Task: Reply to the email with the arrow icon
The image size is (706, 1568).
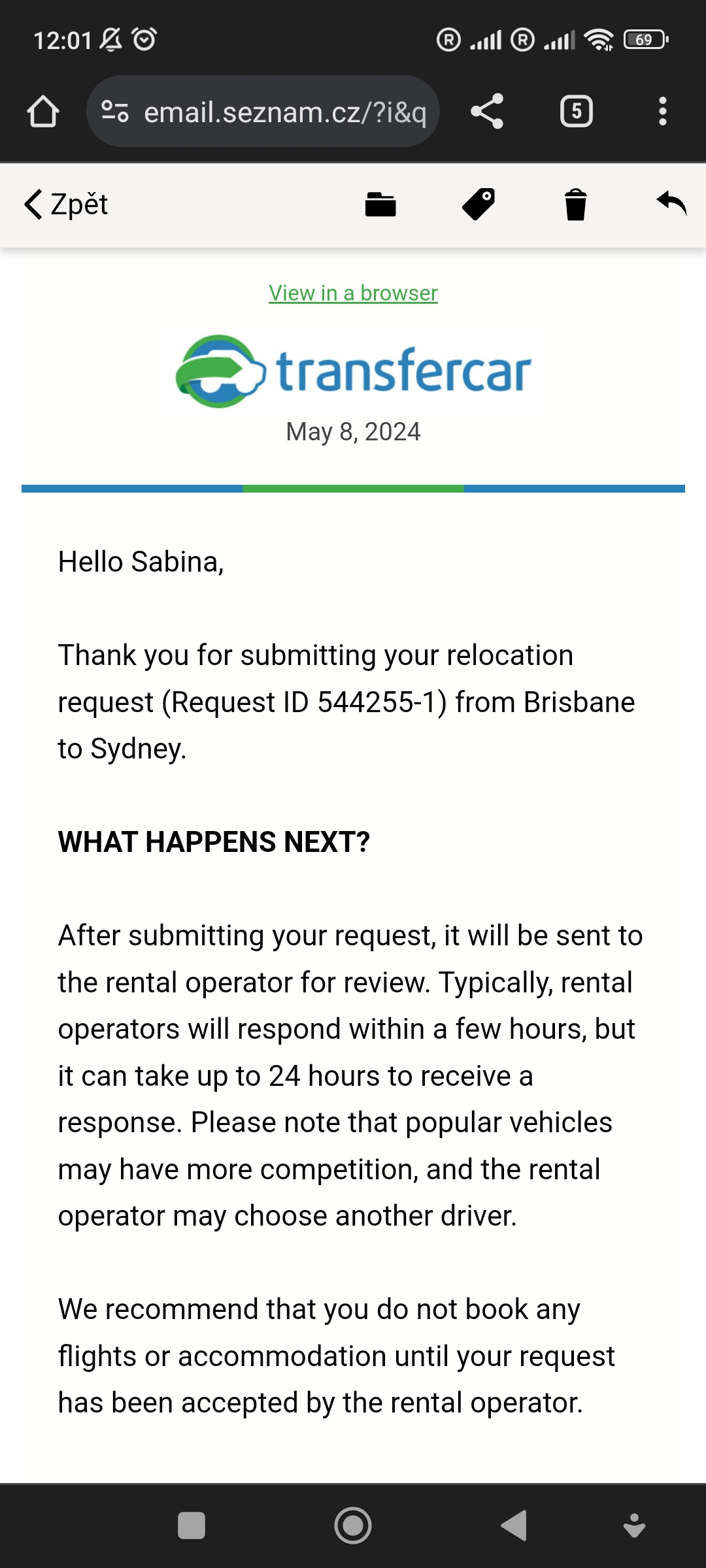Action: tap(672, 203)
